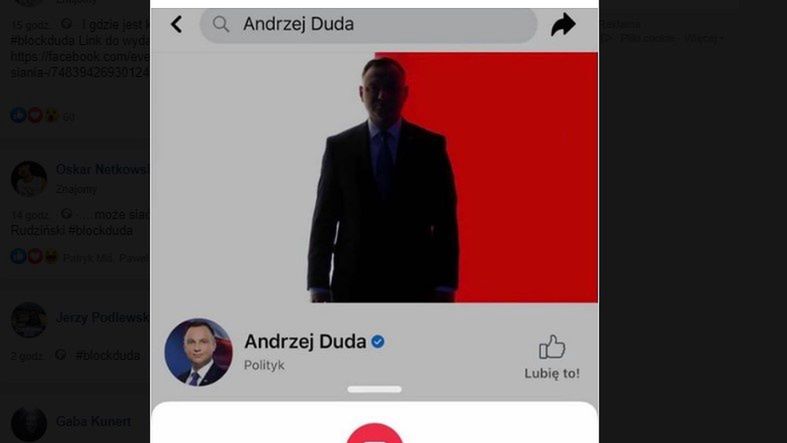Viewport: 787px width, 443px height.
Task: Share the Andrzej Duda page
Action: coord(563,25)
